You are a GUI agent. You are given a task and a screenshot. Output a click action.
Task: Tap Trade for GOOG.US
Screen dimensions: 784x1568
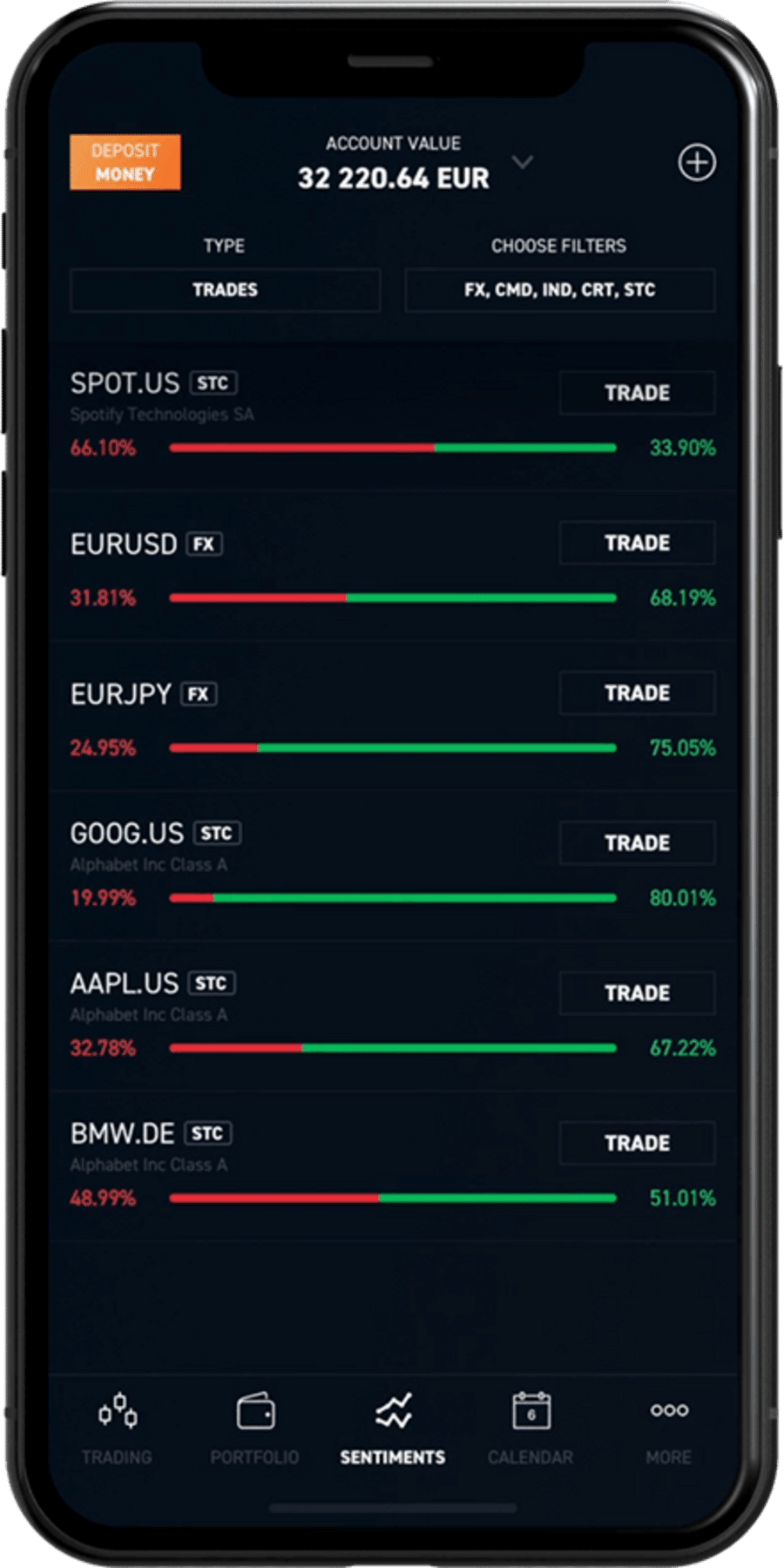pyautogui.click(x=638, y=842)
